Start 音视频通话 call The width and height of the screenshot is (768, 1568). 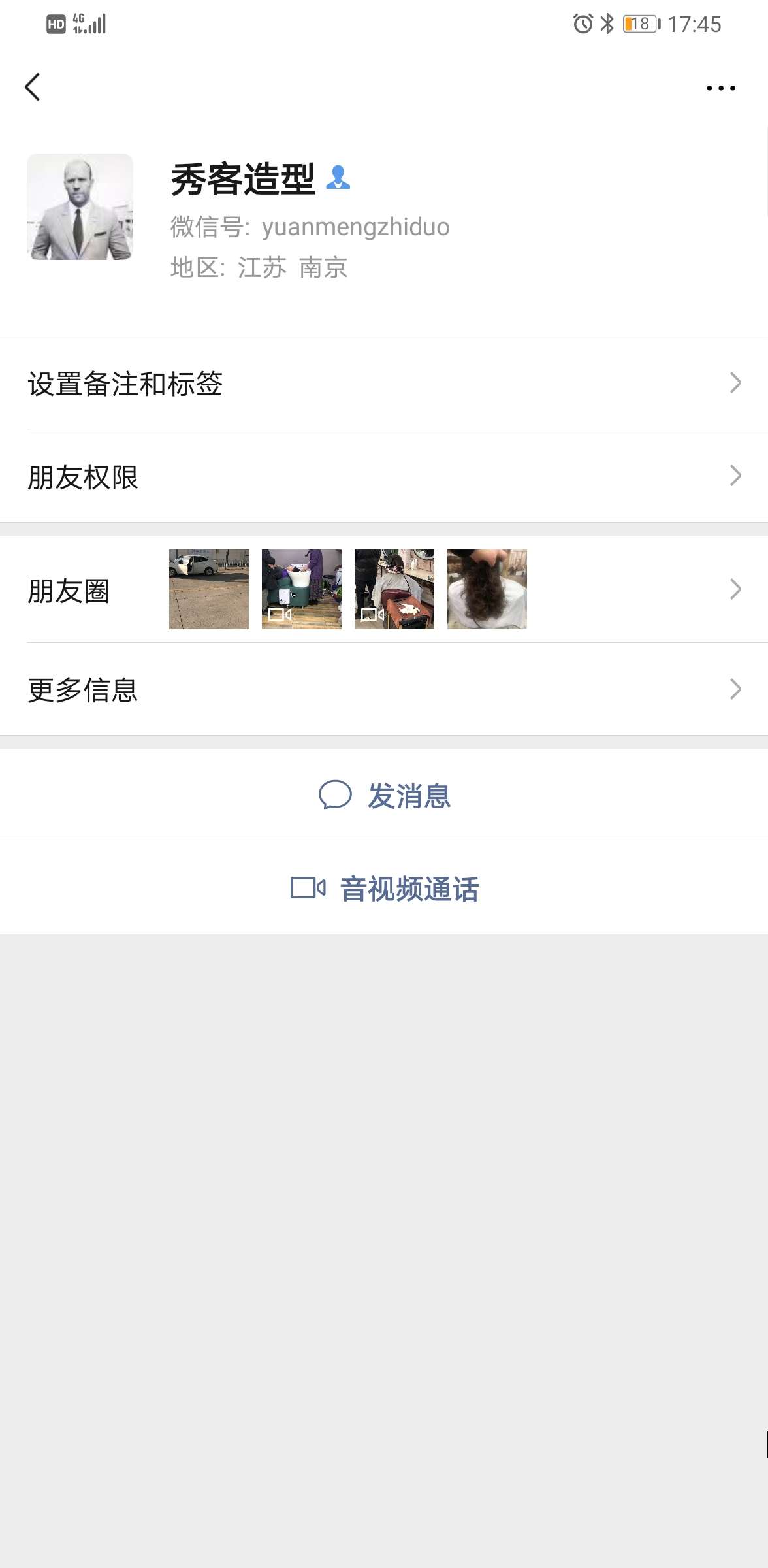384,888
